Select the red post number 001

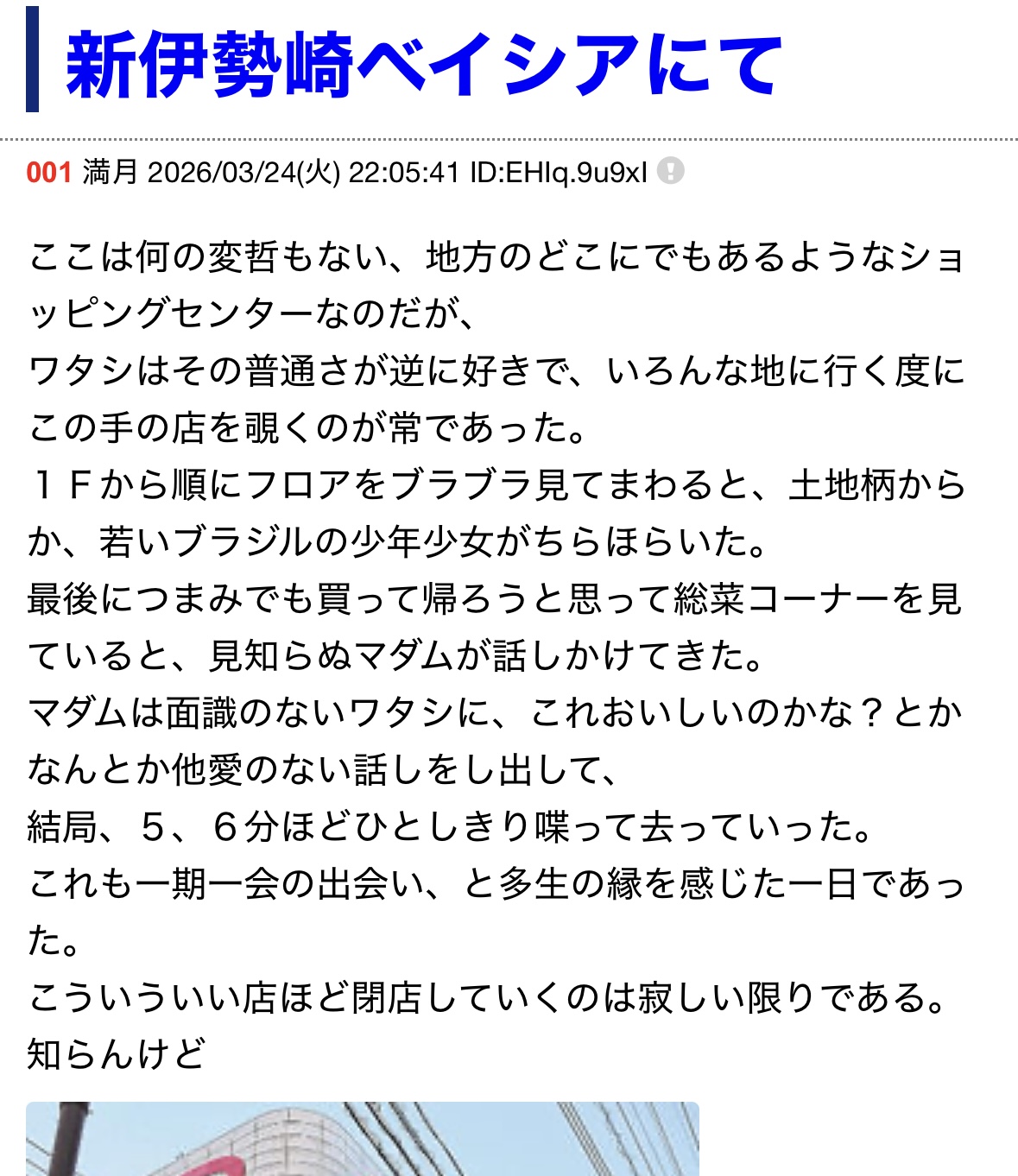[x=48, y=173]
